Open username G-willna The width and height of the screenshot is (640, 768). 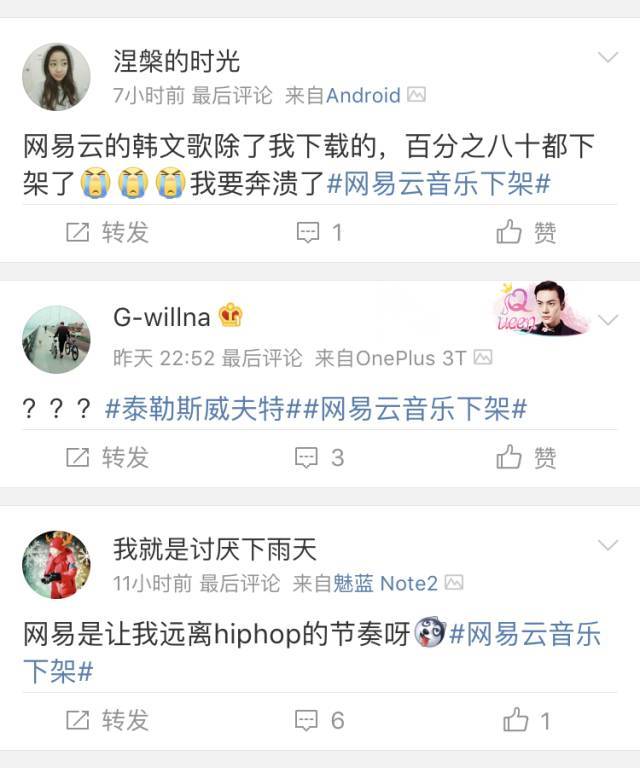coord(162,317)
